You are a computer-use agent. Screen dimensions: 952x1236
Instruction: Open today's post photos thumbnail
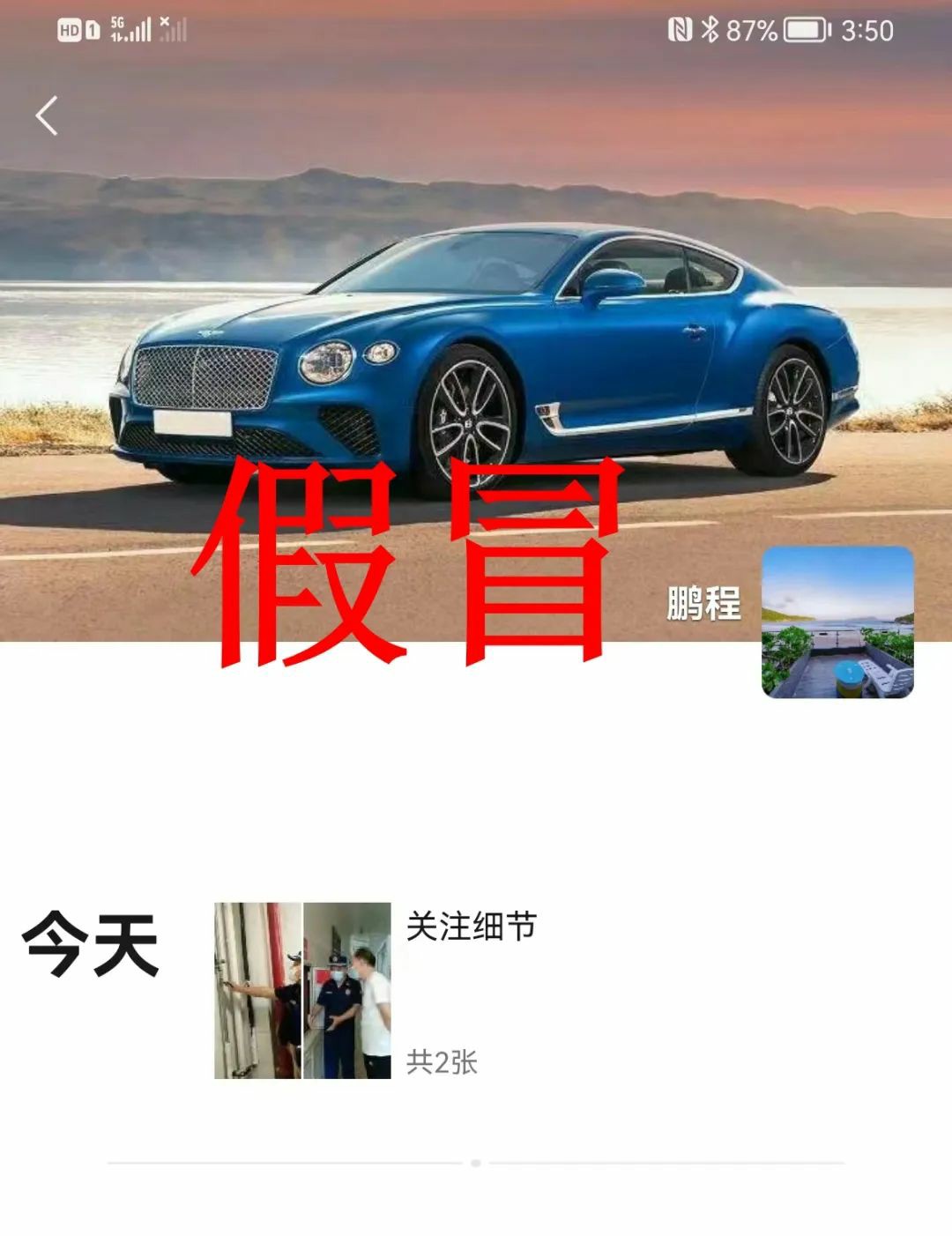(302, 990)
